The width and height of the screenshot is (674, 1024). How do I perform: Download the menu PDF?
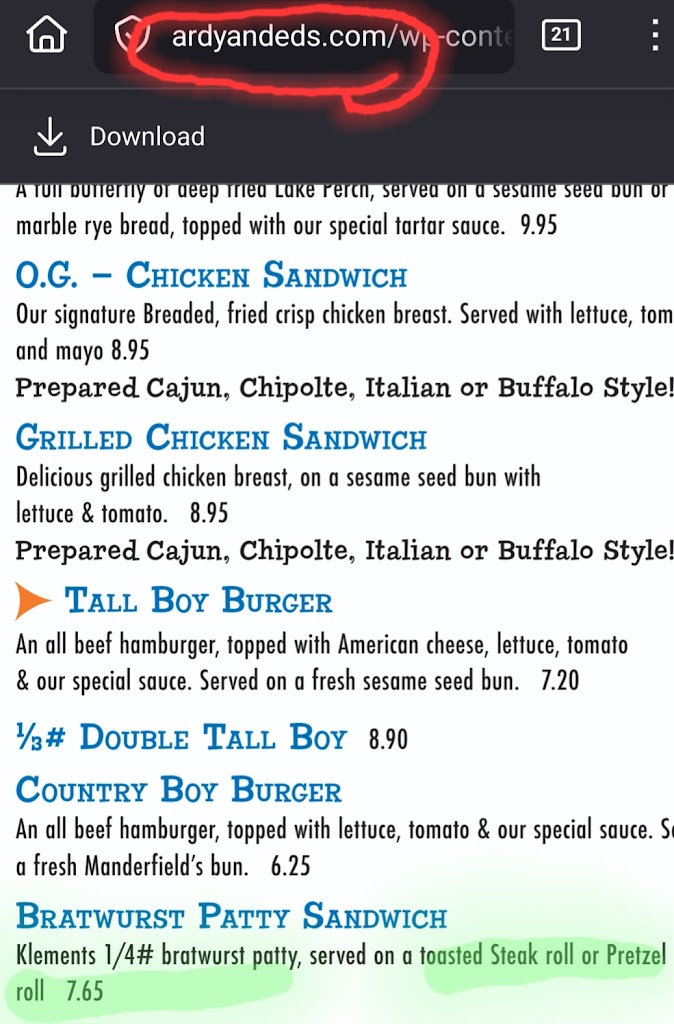[120, 137]
